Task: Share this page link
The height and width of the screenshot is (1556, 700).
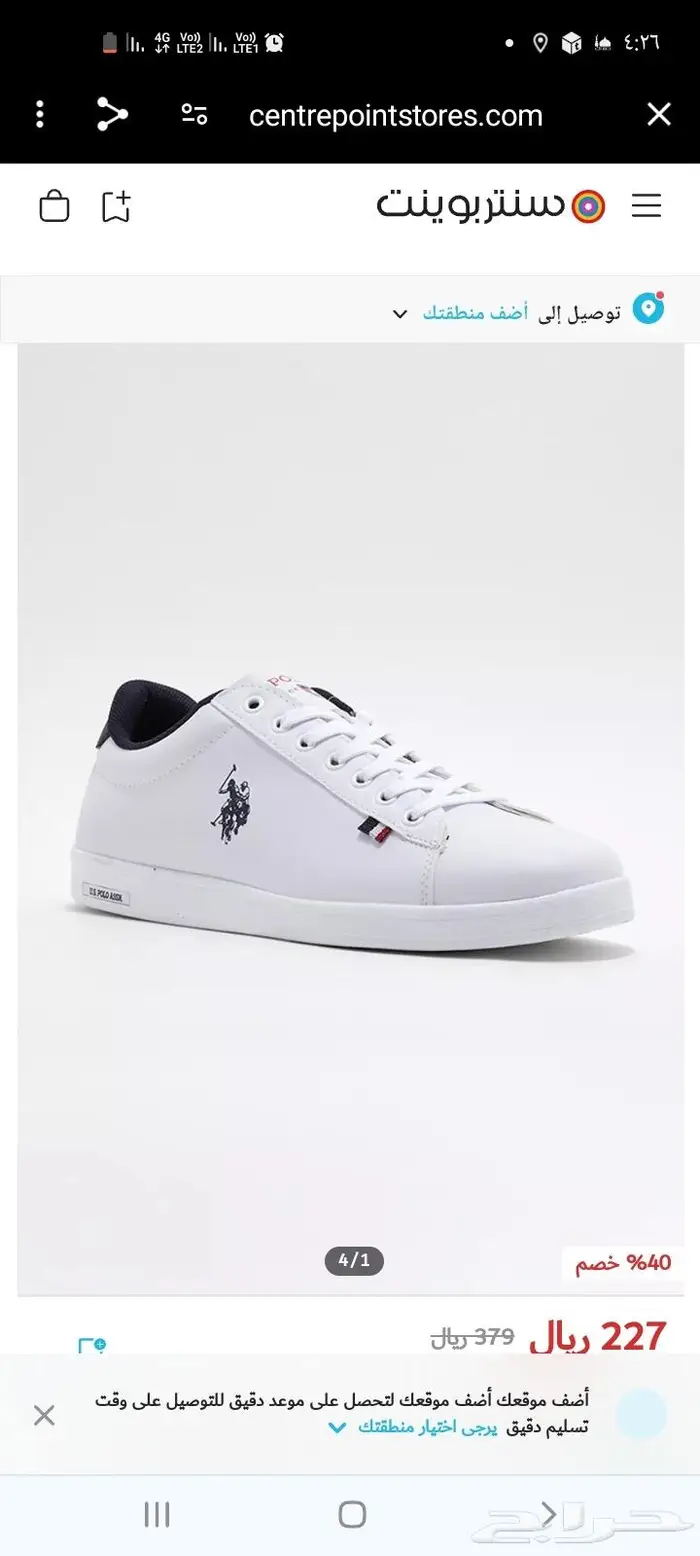Action: click(x=112, y=114)
